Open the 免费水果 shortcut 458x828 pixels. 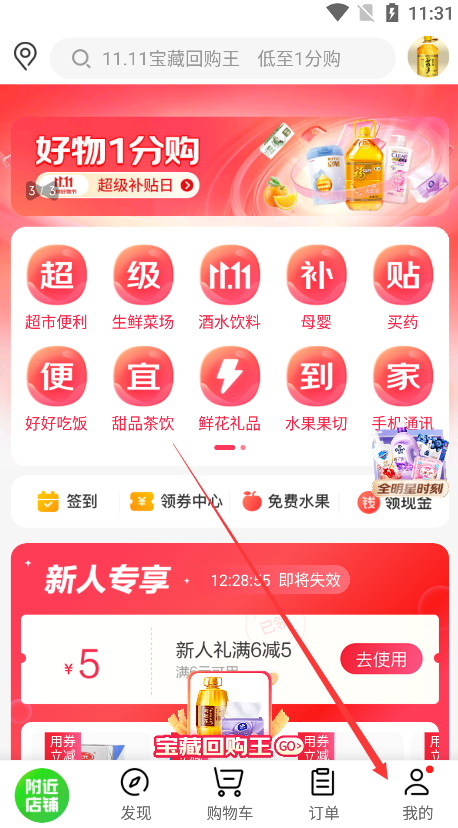tap(286, 502)
